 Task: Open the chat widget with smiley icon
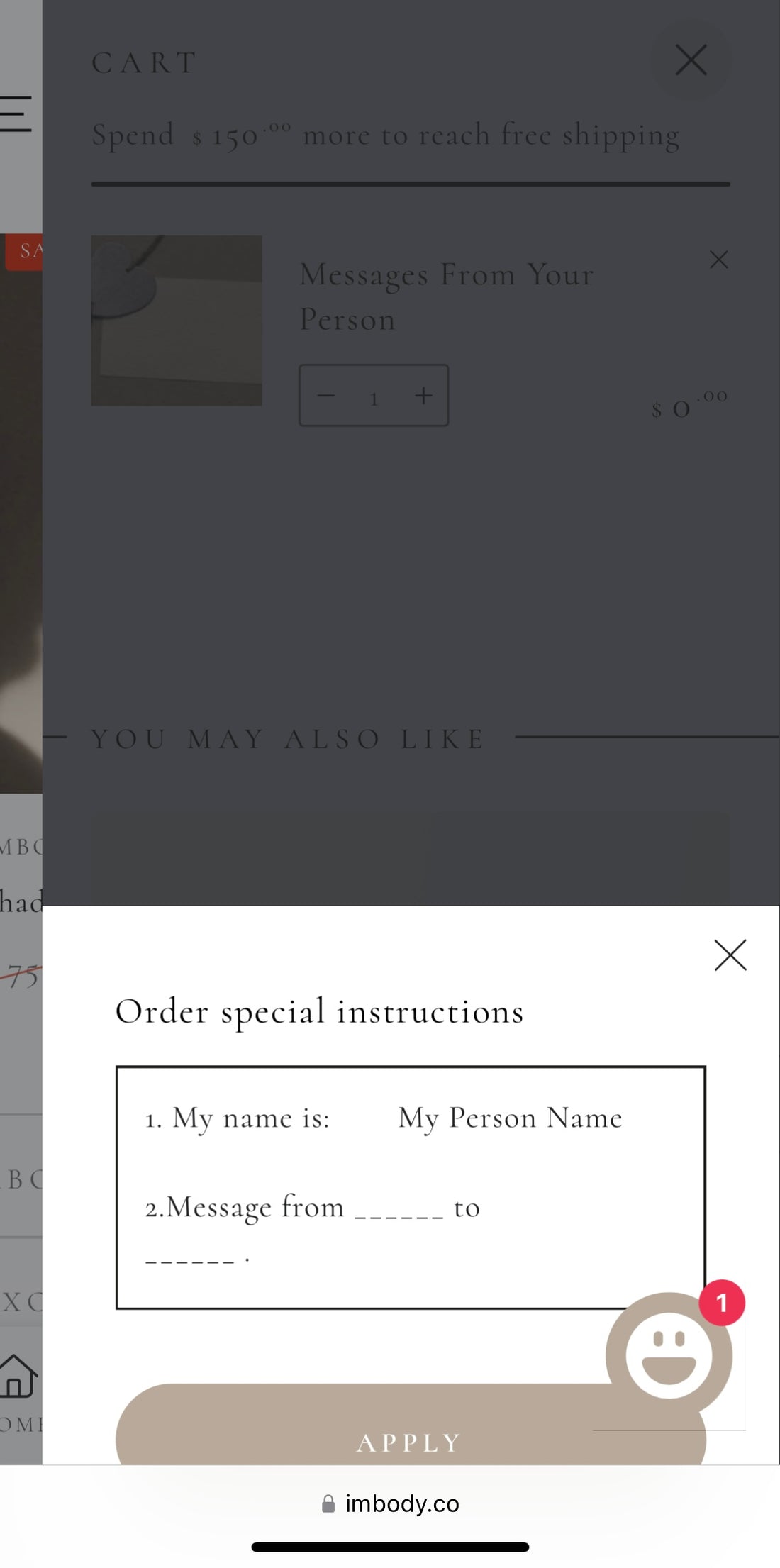[x=669, y=1355]
